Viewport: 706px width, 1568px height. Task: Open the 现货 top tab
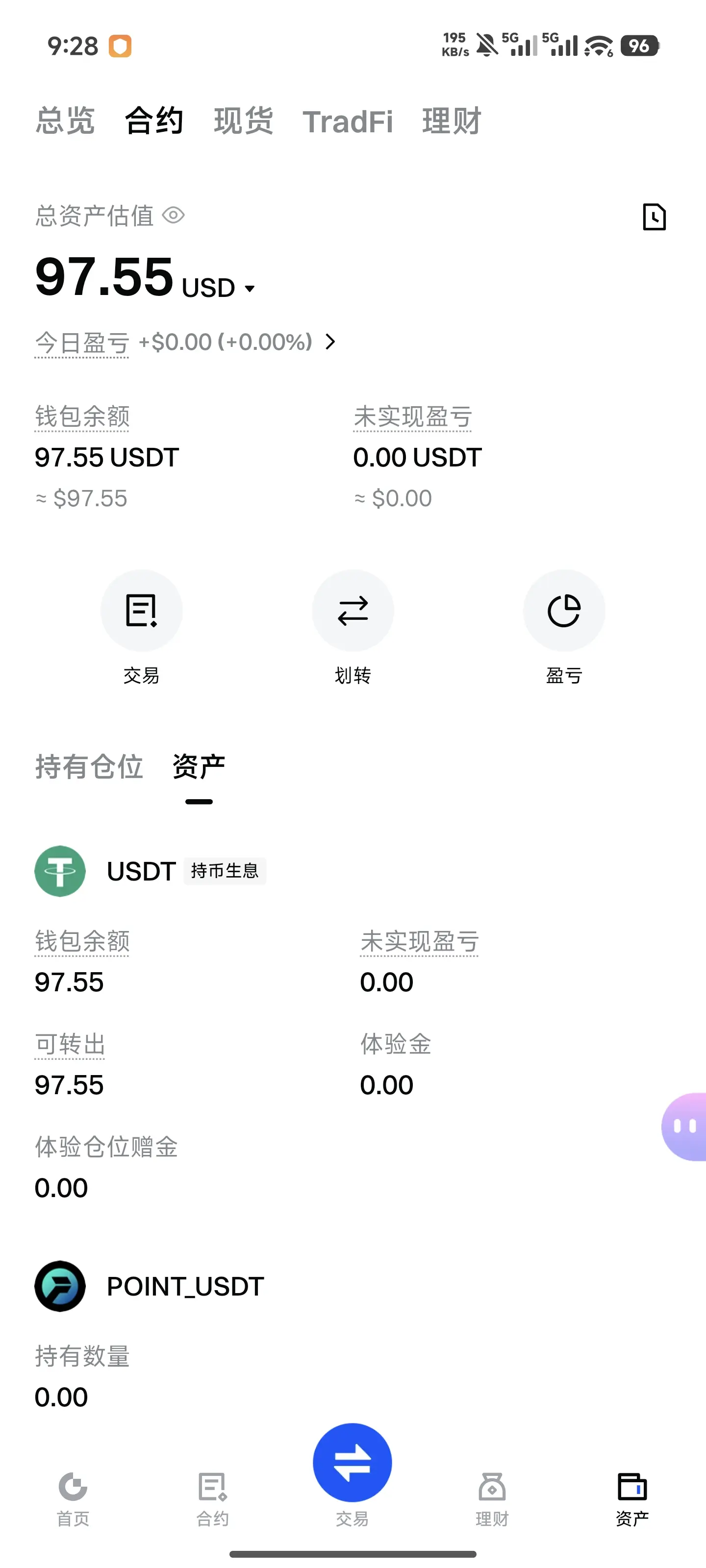tap(243, 121)
